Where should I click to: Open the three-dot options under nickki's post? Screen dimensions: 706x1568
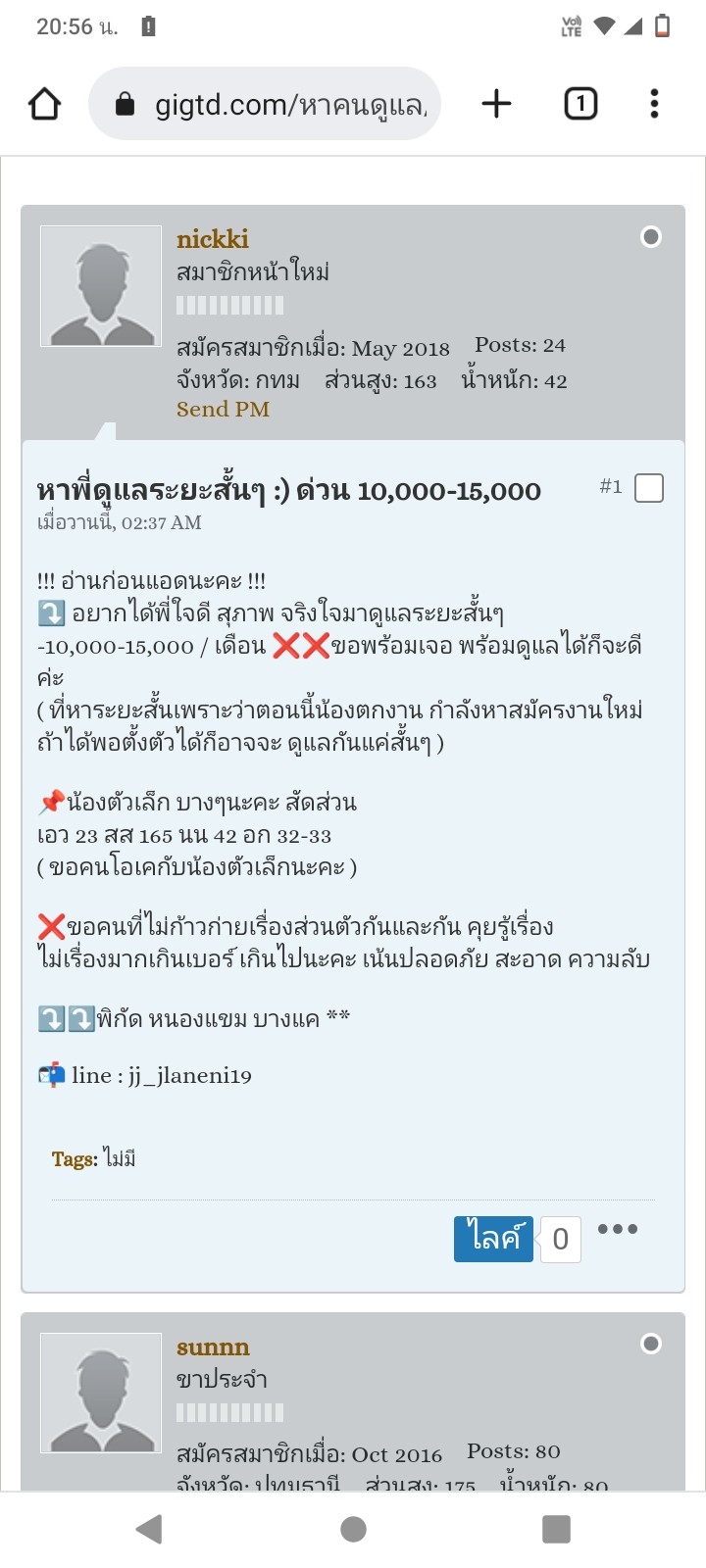618,1229
